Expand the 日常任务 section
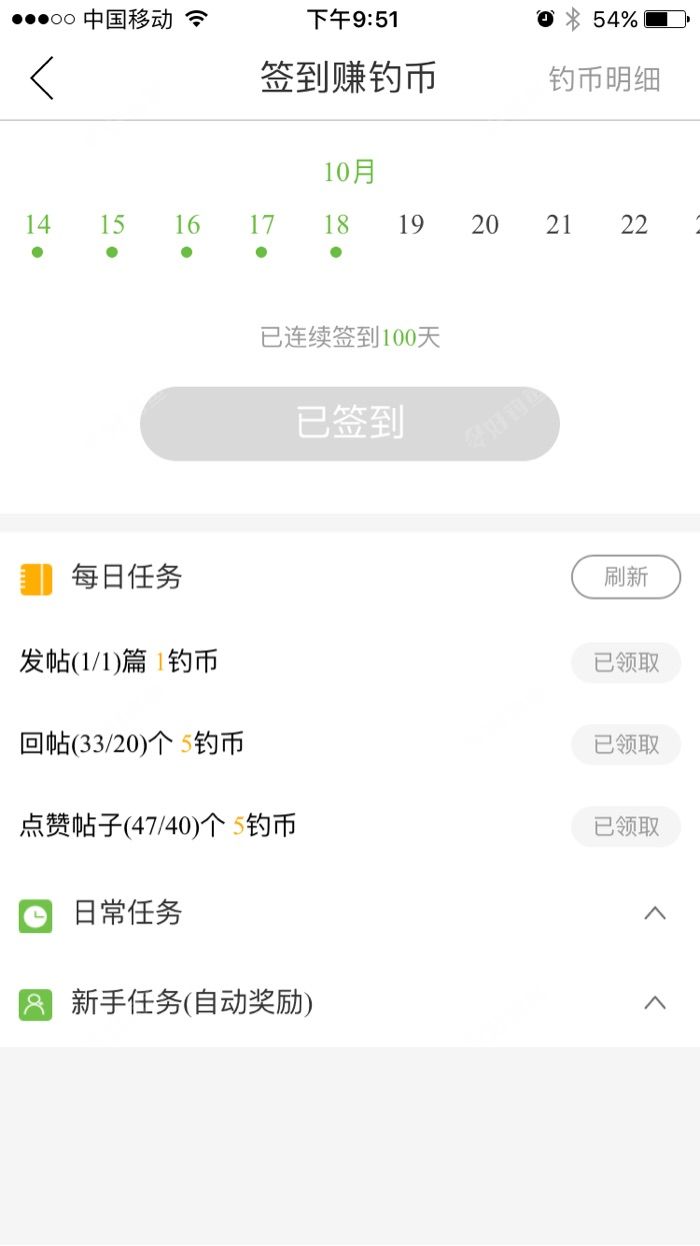This screenshot has width=700, height=1246. click(x=655, y=913)
